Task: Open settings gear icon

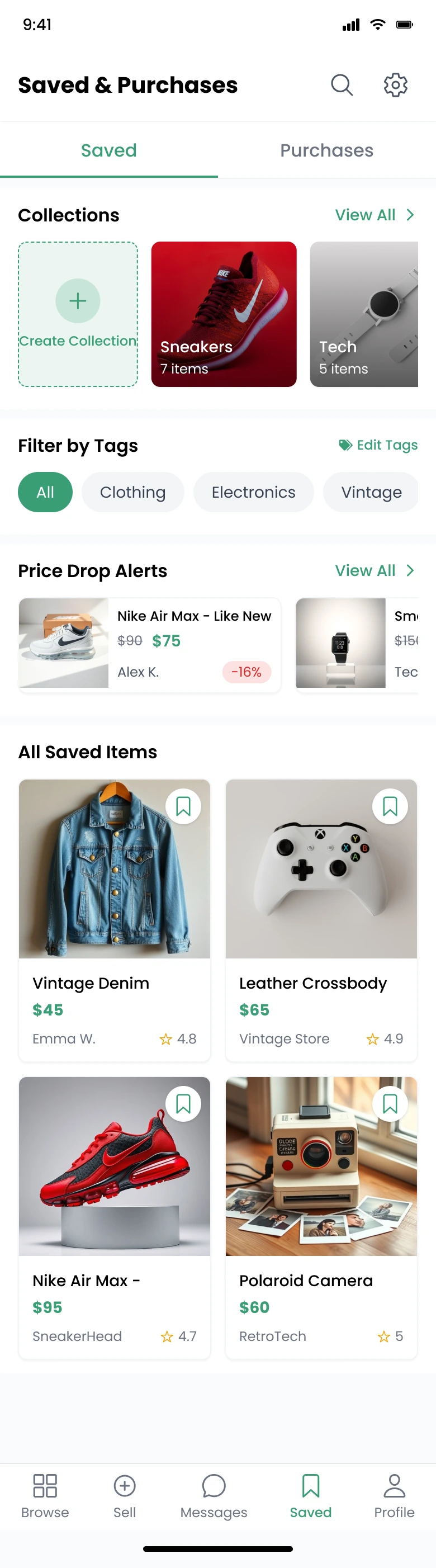Action: click(395, 85)
